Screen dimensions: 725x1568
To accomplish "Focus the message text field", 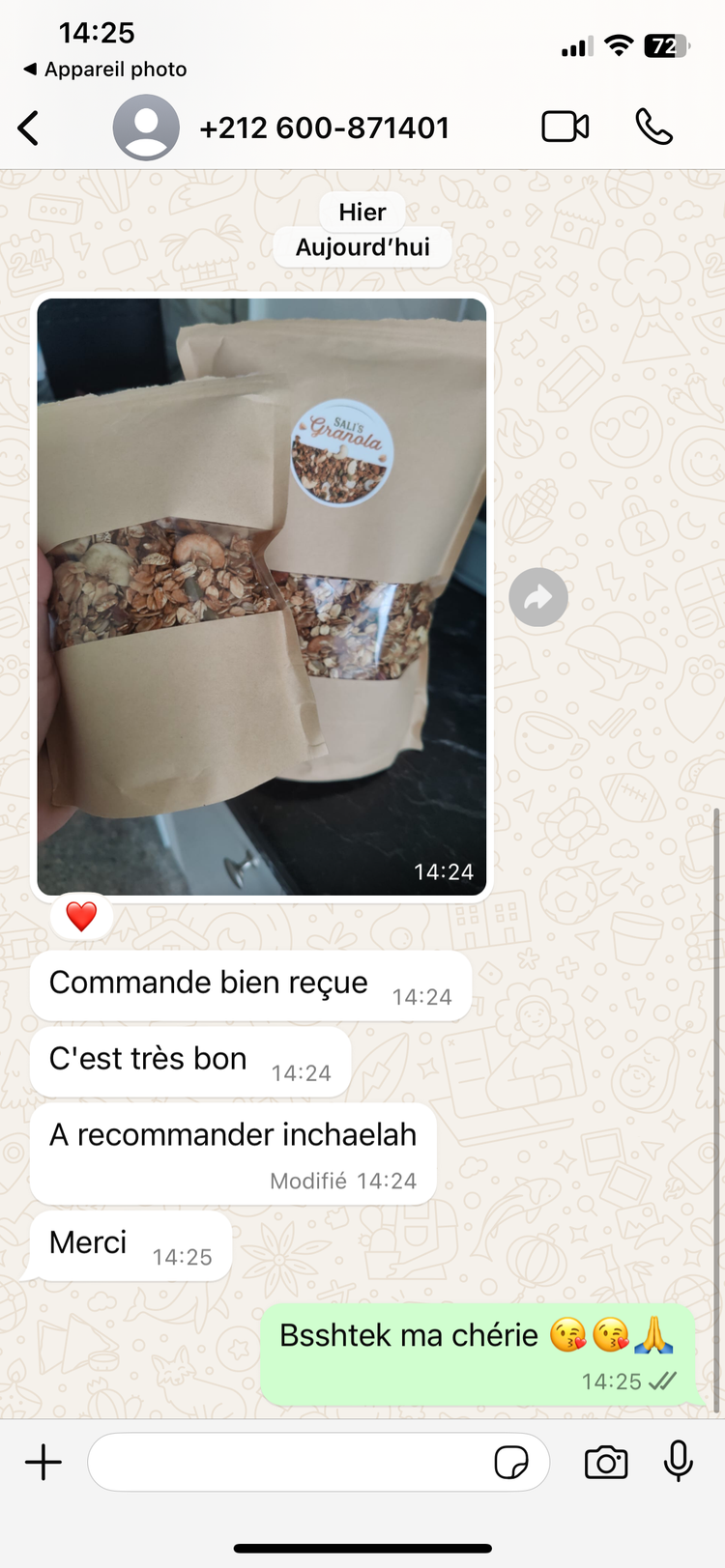I will [x=290, y=1462].
